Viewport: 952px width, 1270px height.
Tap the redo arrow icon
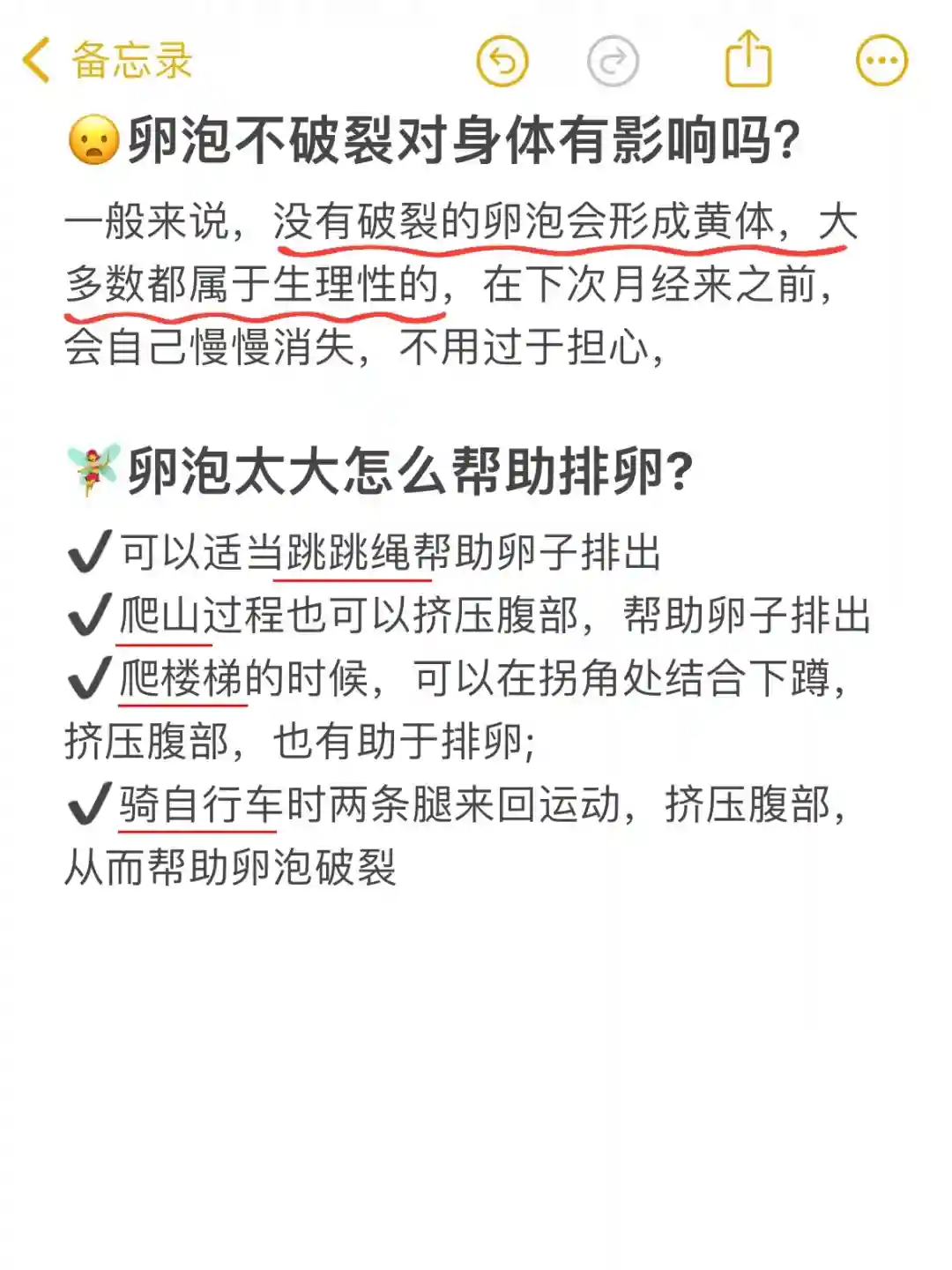[x=613, y=61]
